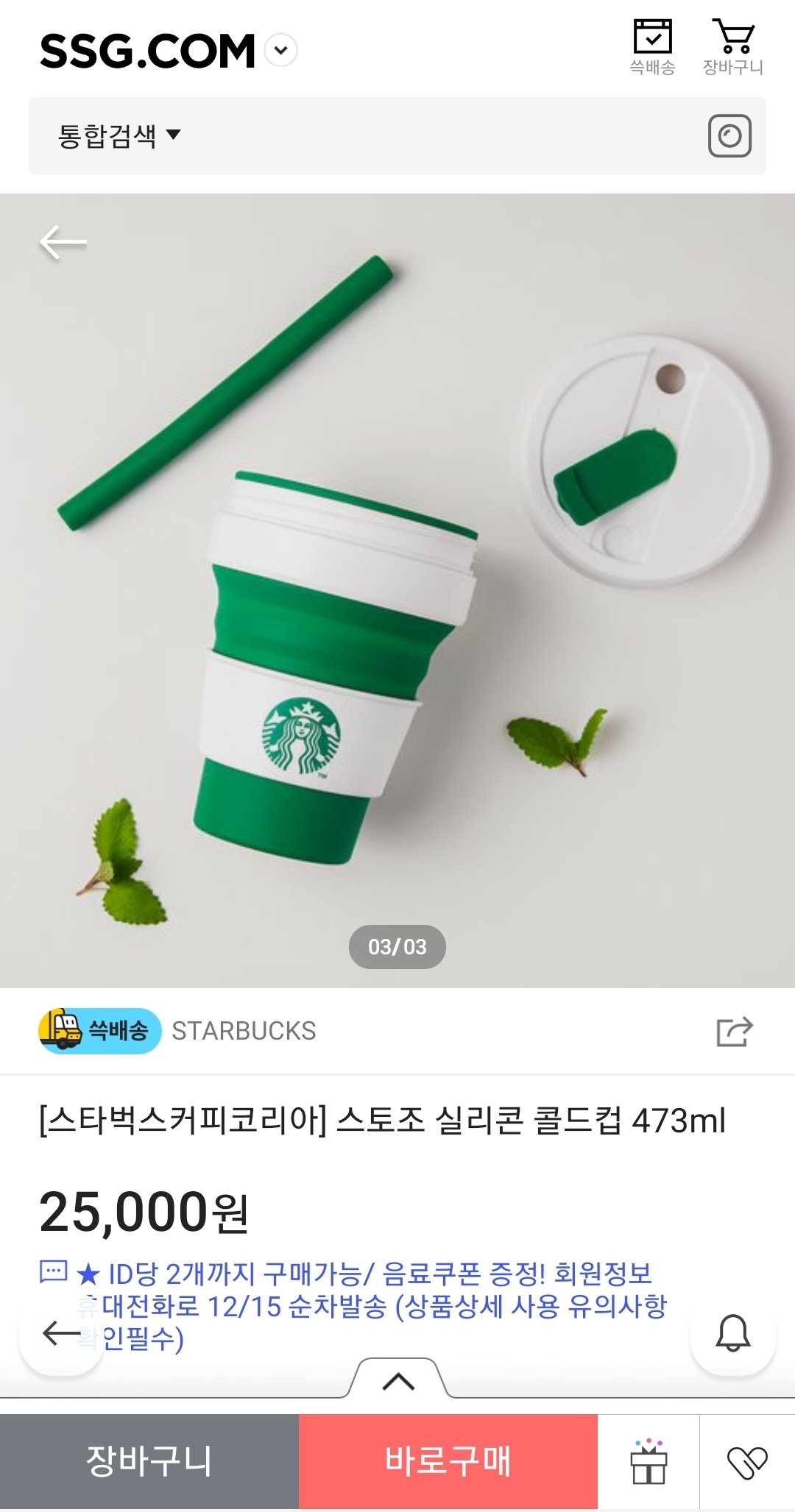This screenshot has height=1512, width=795.
Task: Go back using the arrow over the product image
Action: pyautogui.click(x=63, y=242)
